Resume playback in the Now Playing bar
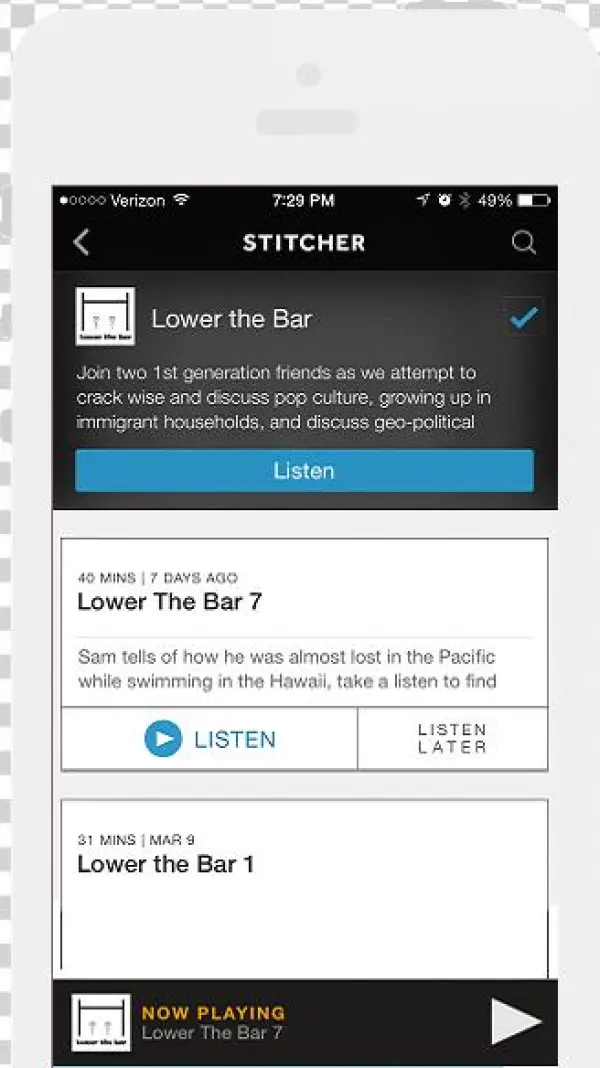This screenshot has height=1068, width=600. tap(516, 1022)
